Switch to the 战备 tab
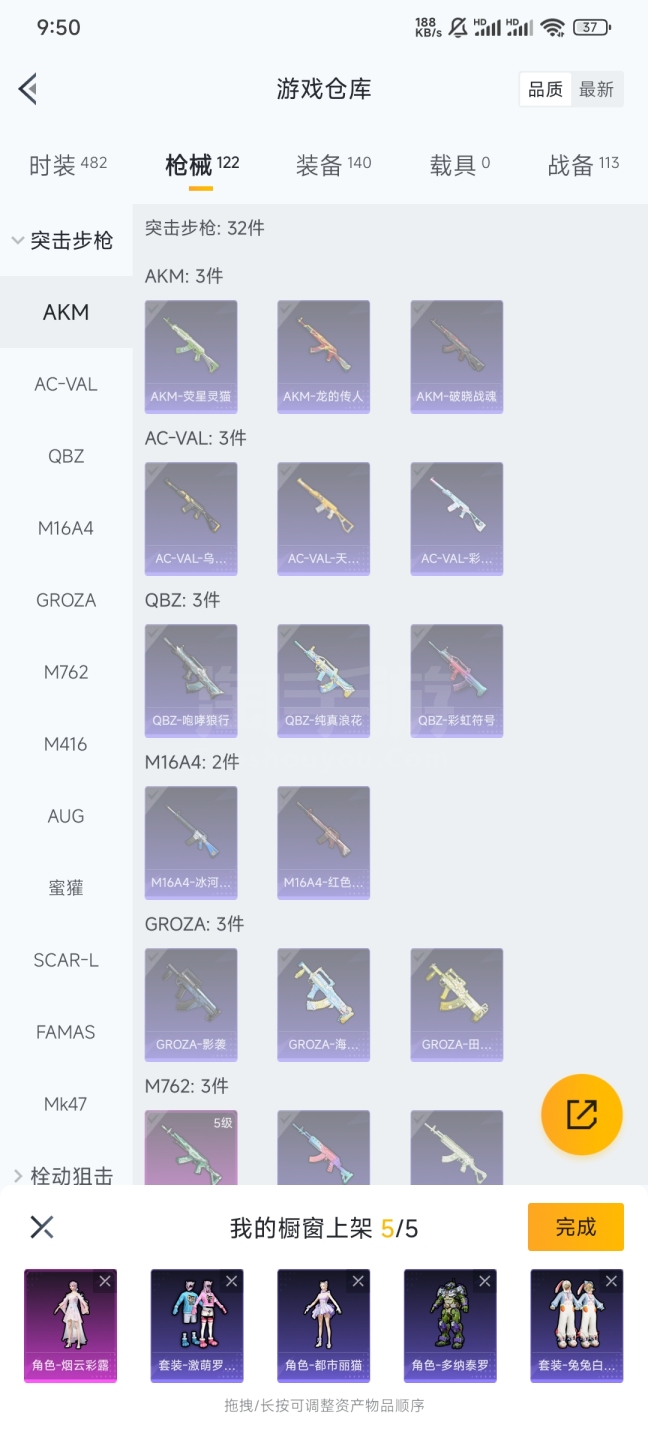 [583, 165]
